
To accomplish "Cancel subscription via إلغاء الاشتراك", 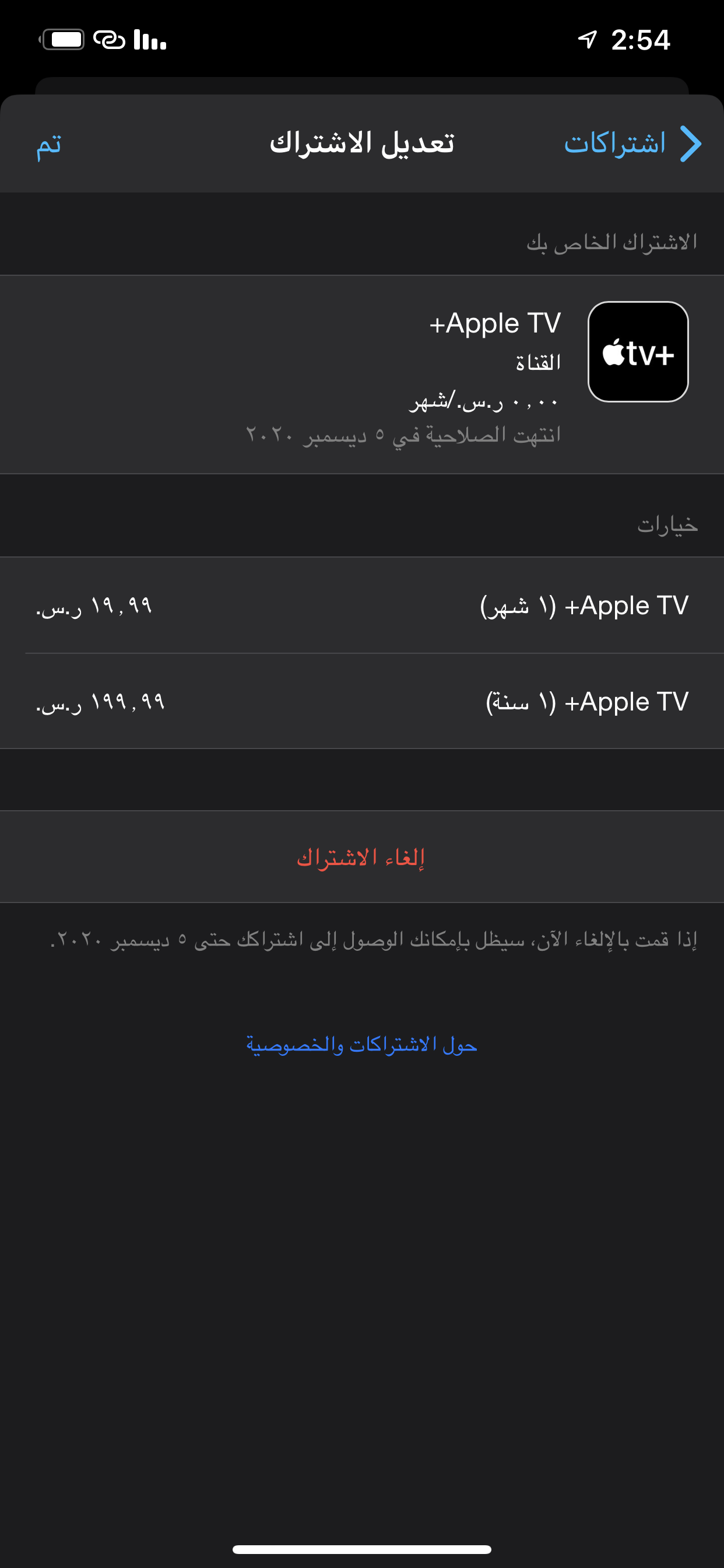I will (361, 857).
